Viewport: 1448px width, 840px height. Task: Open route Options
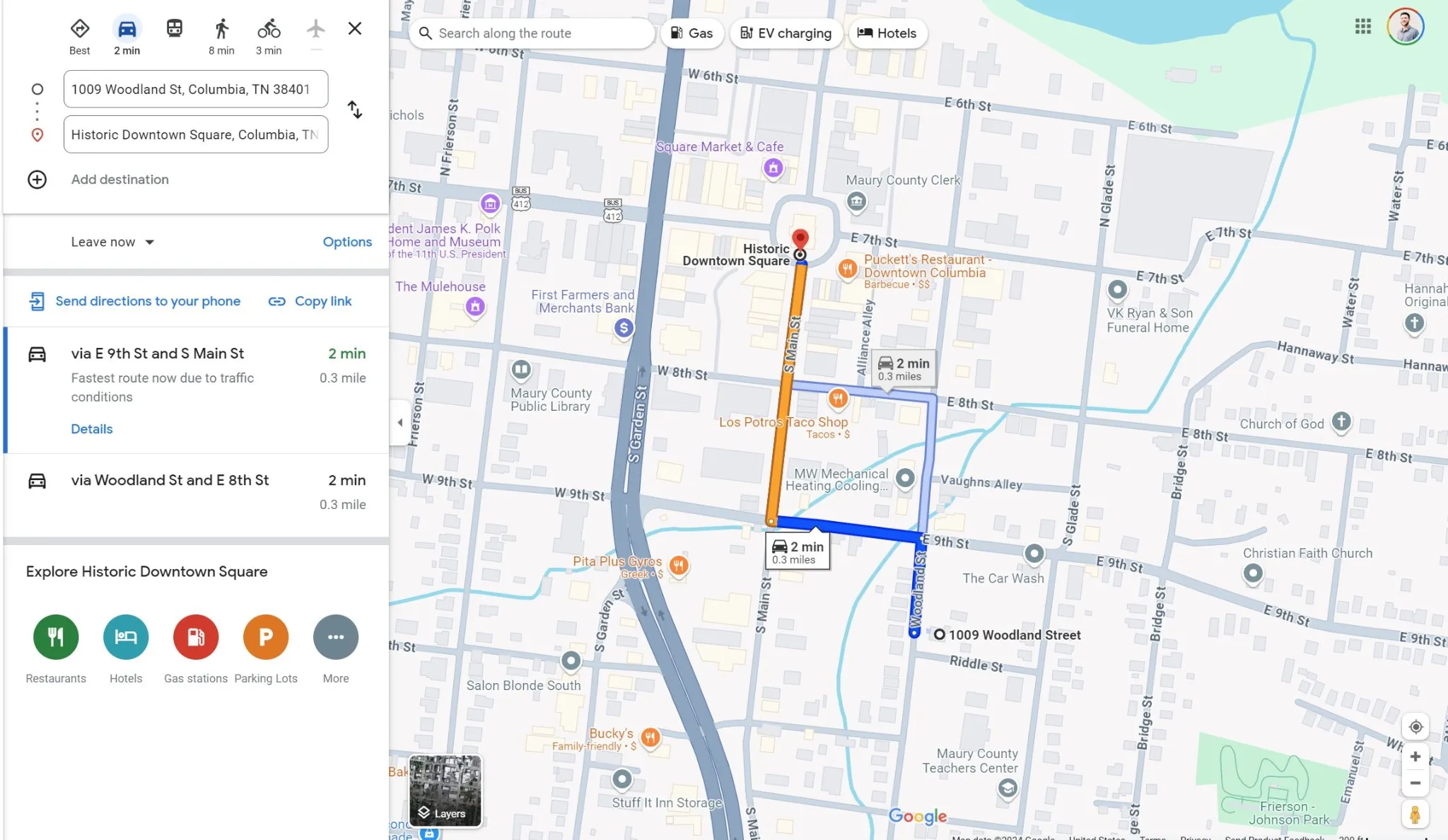(x=346, y=242)
